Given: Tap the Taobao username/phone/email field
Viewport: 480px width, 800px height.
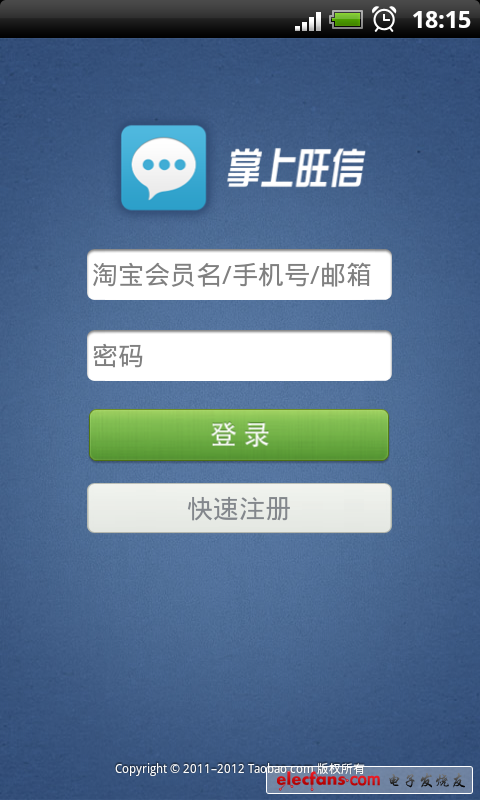Looking at the screenshot, I should 239,274.
